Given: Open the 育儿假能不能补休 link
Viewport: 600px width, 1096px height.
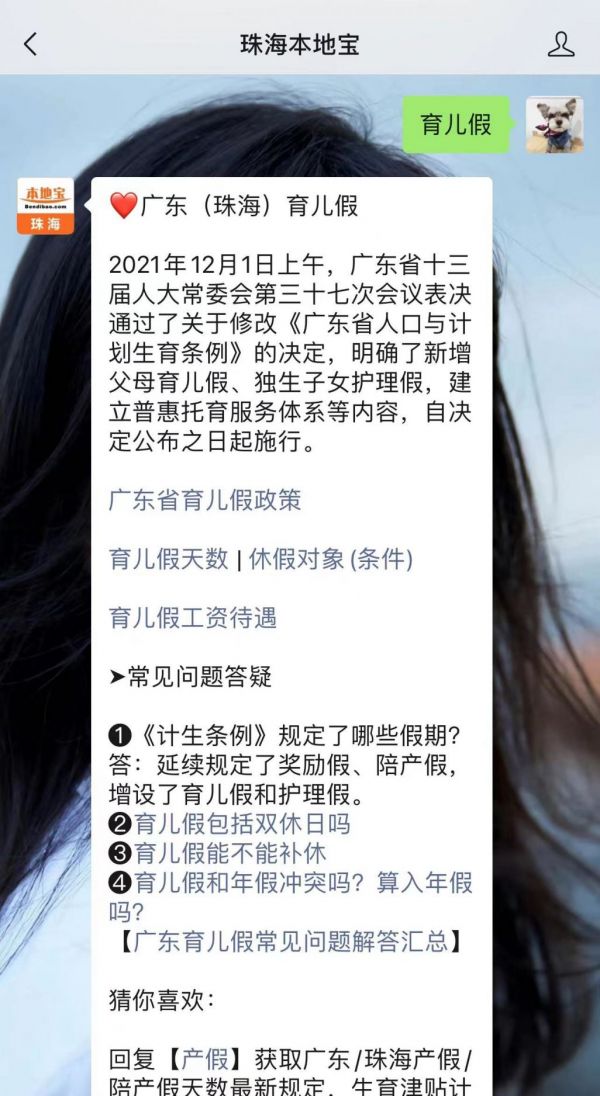Looking at the screenshot, I should coord(230,853).
